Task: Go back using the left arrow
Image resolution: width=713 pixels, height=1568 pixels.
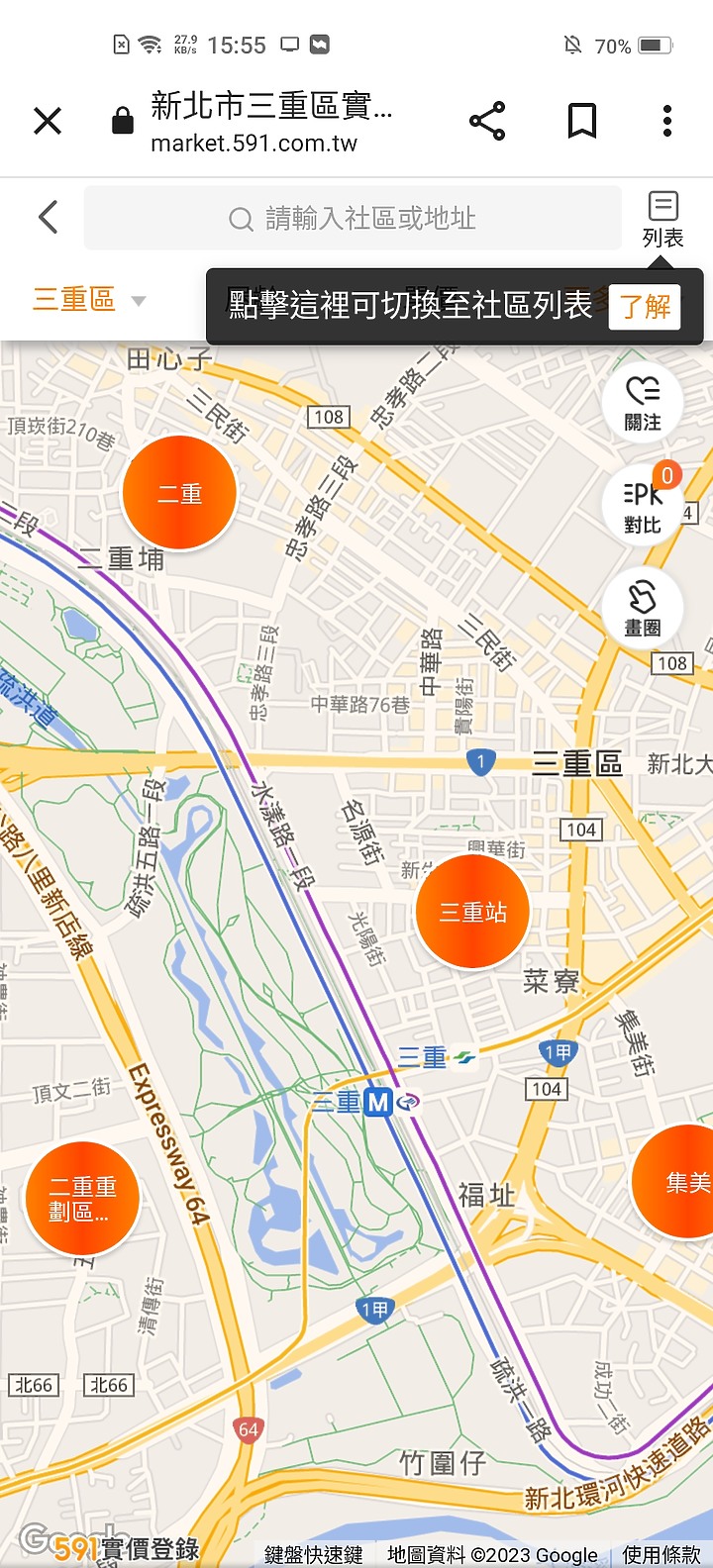Action: (48, 217)
